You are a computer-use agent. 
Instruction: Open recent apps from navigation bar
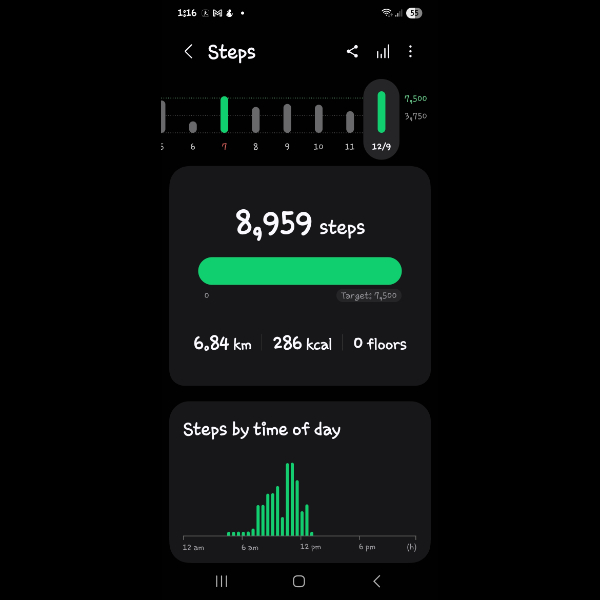[x=222, y=581]
